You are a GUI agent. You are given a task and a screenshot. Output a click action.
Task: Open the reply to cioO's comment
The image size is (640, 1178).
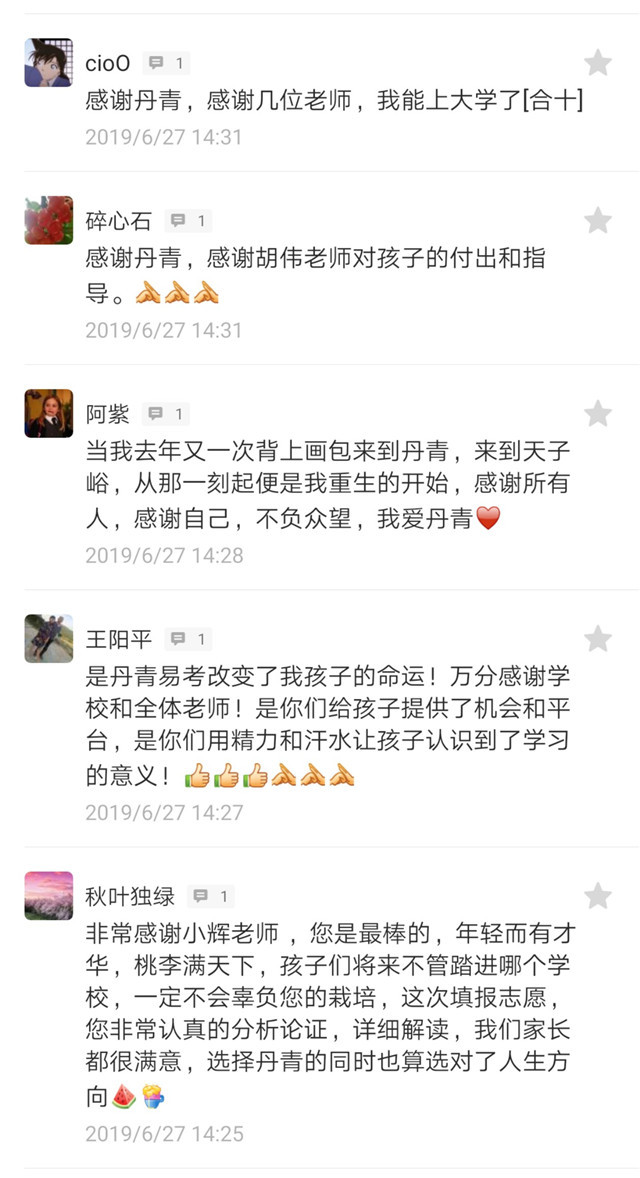(x=165, y=63)
